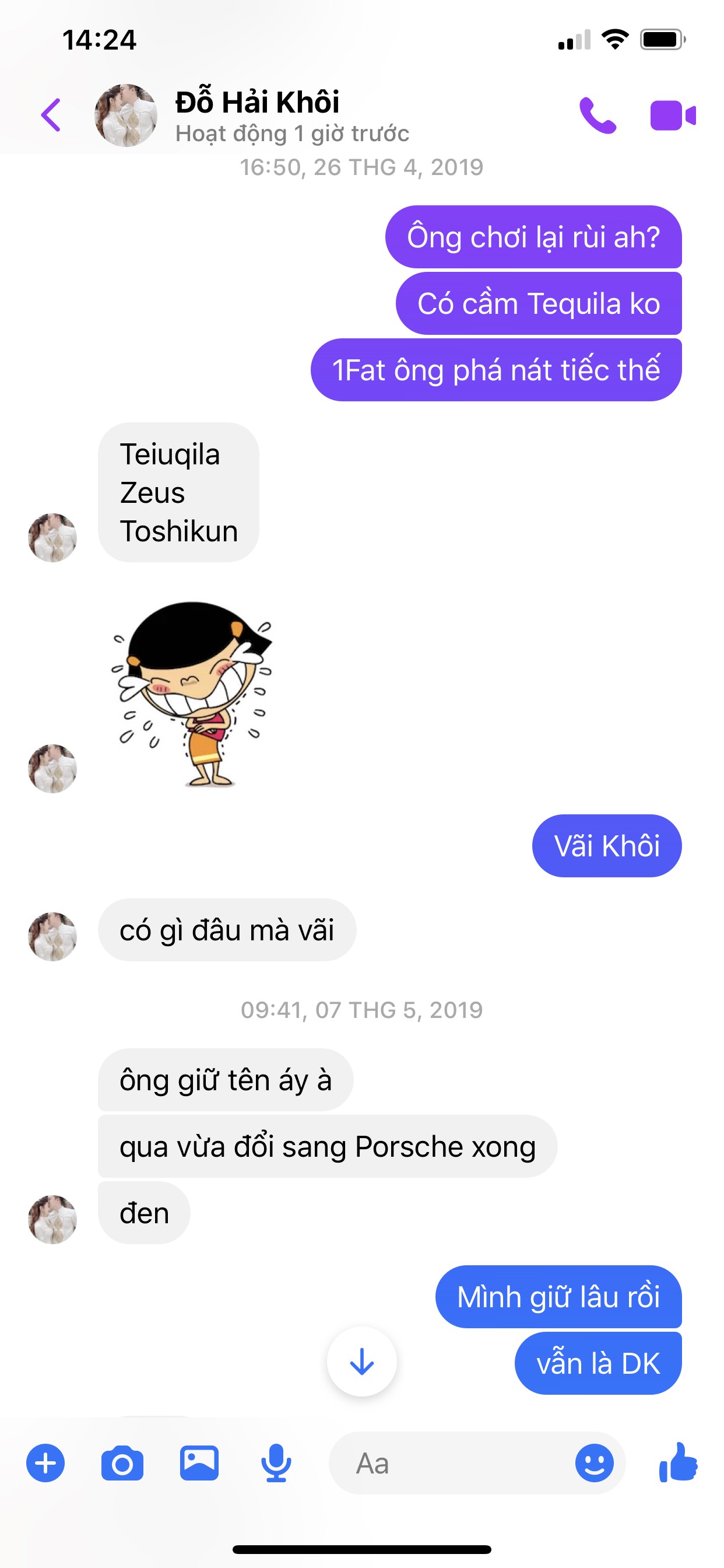This screenshot has width=724, height=1568.
Task: Jump to the latest messages
Action: tap(361, 1361)
